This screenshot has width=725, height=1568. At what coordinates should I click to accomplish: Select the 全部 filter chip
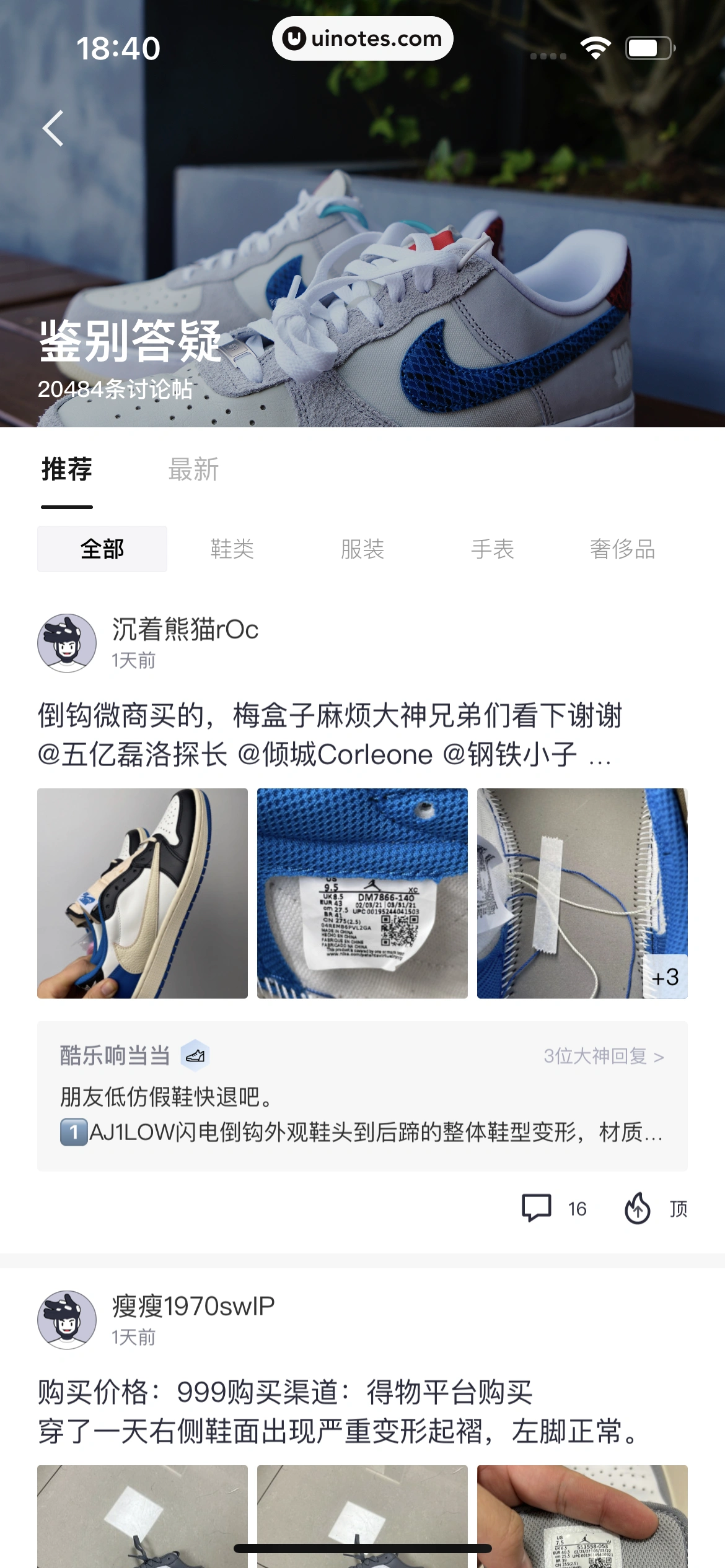102,548
